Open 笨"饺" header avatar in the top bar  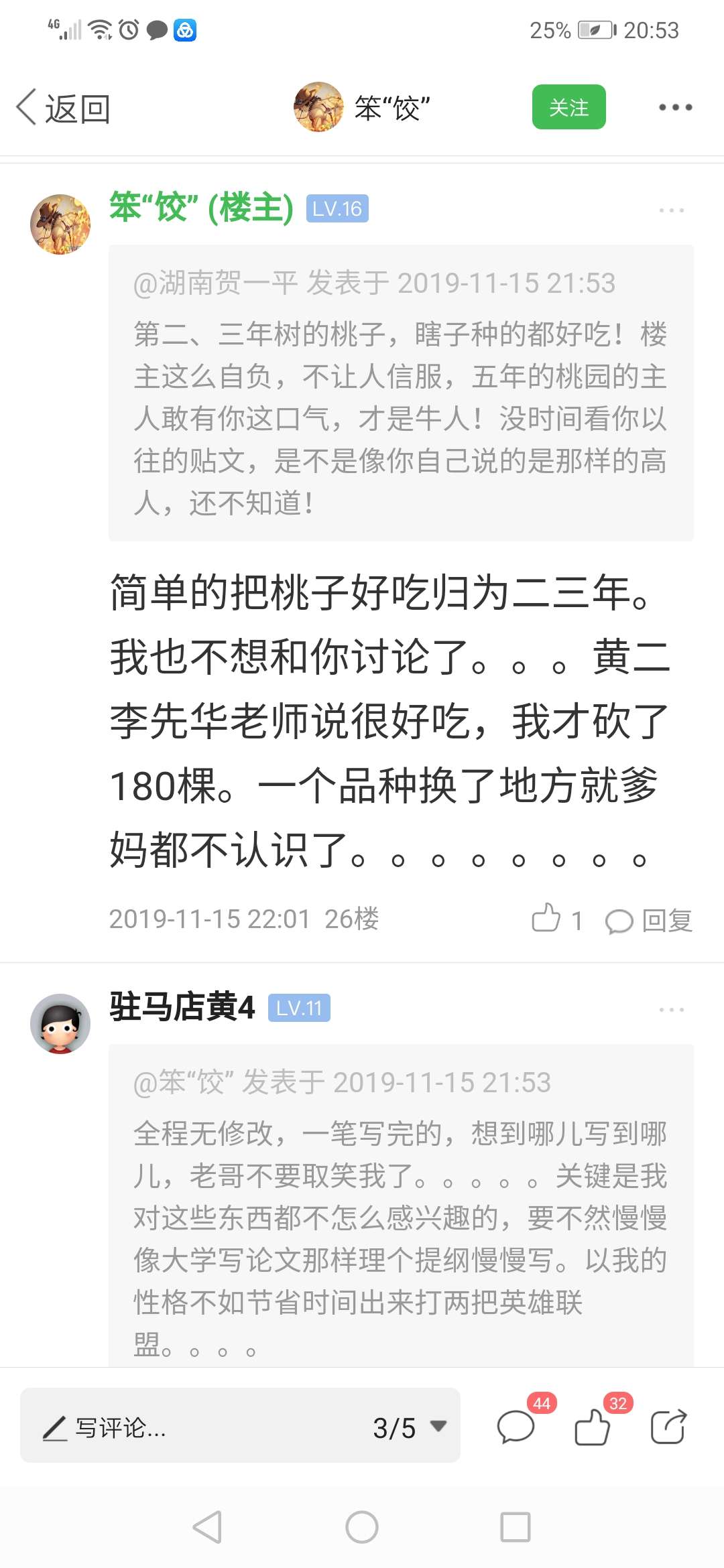click(x=318, y=107)
